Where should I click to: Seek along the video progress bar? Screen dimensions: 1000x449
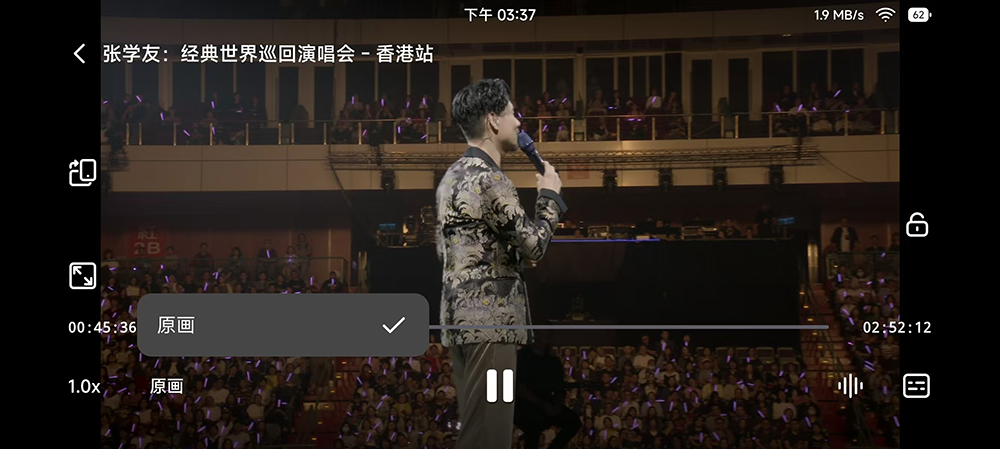[x=630, y=327]
